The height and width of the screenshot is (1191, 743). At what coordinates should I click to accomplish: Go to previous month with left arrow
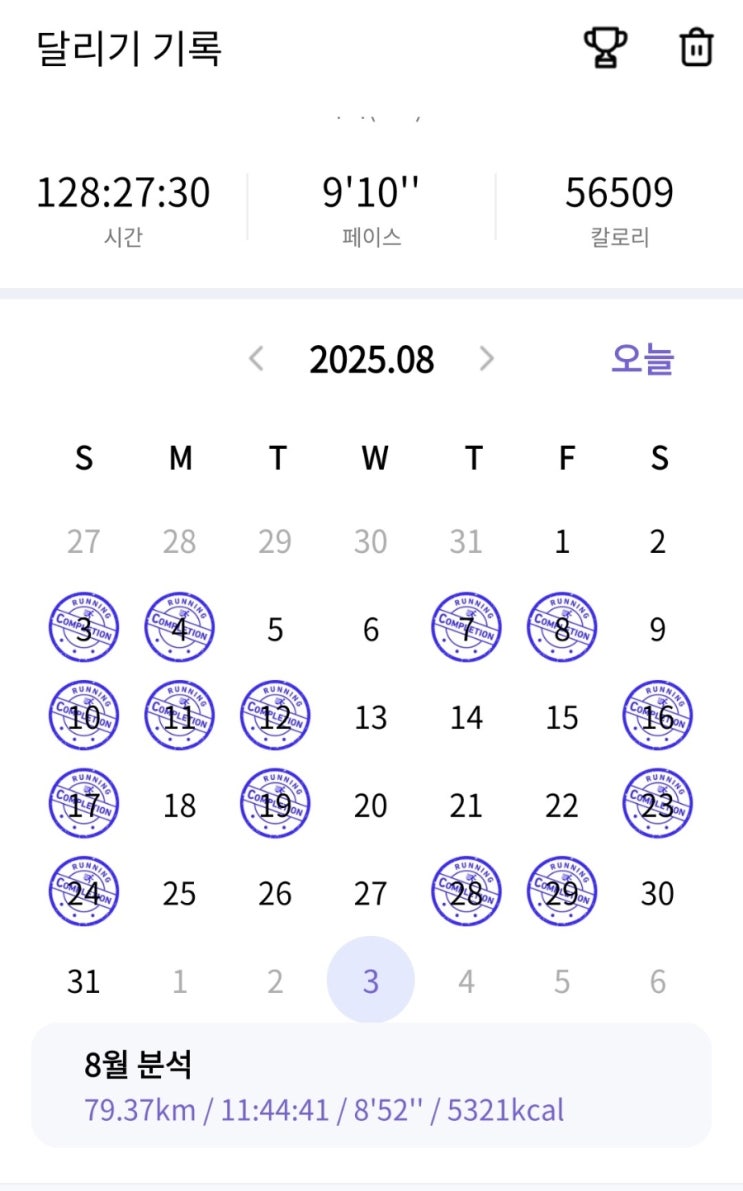coord(257,359)
